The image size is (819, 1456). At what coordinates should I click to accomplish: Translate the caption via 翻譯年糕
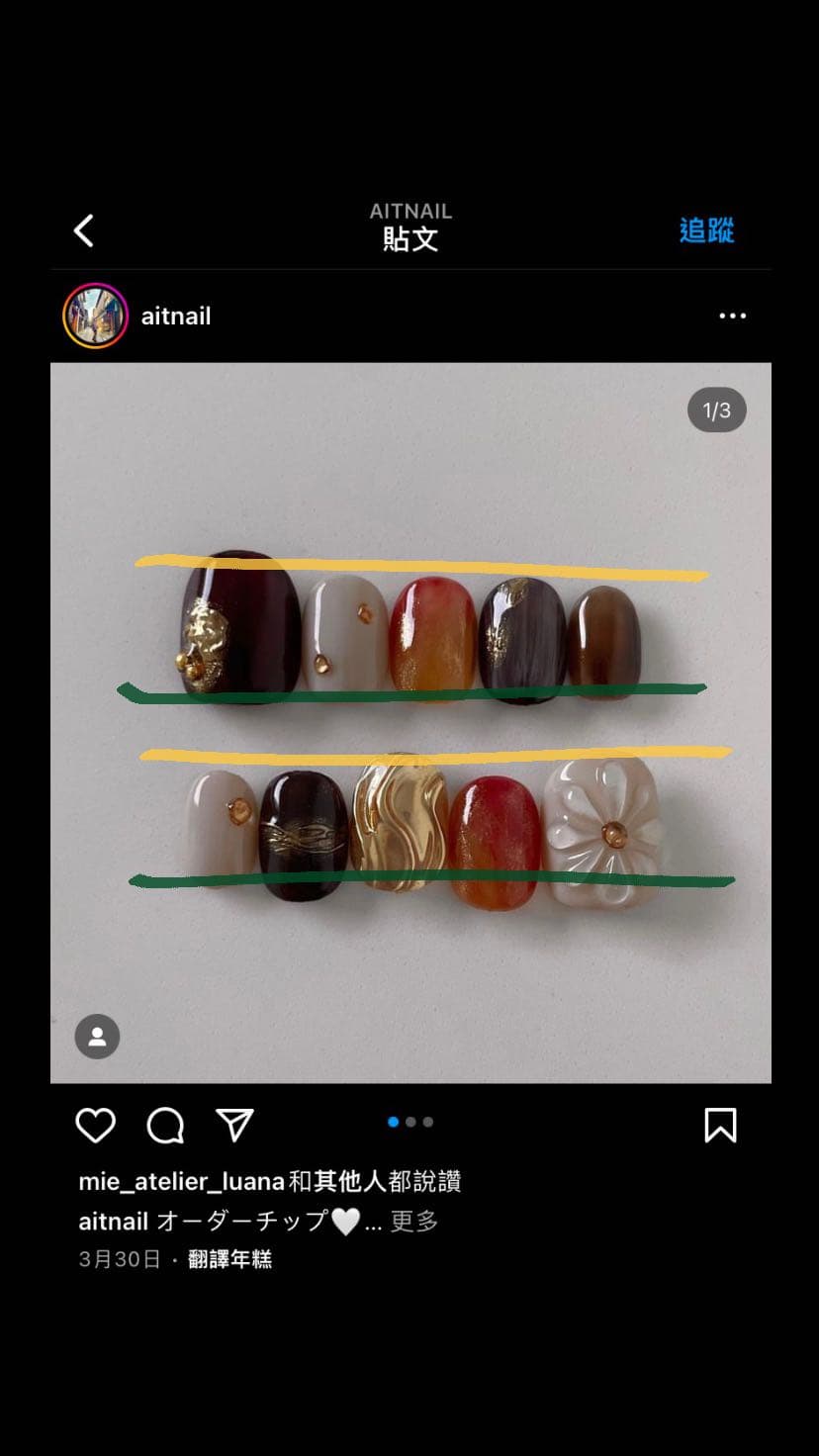(x=229, y=1259)
